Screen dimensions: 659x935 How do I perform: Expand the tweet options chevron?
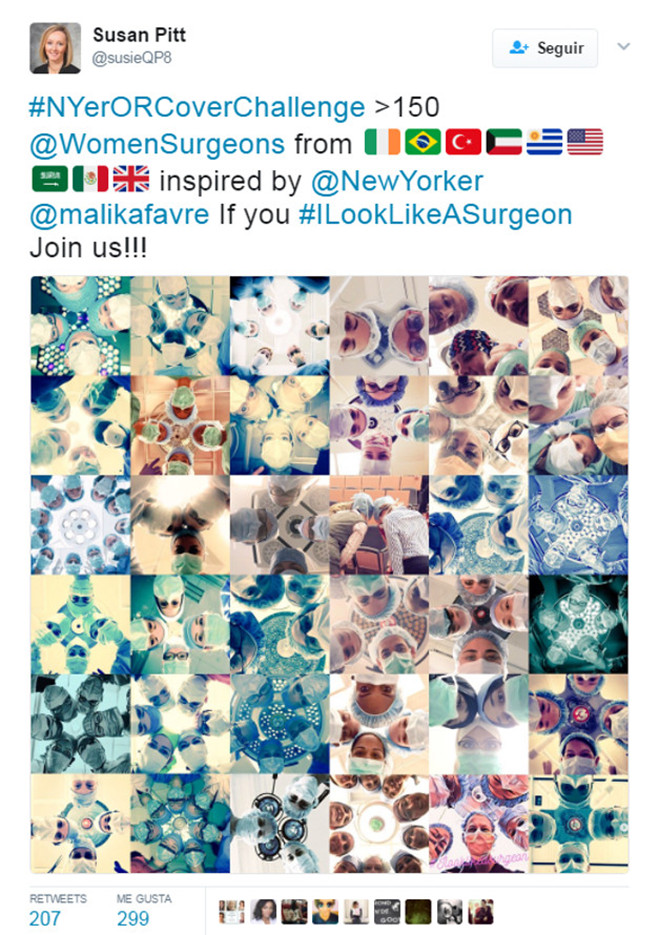tap(624, 47)
